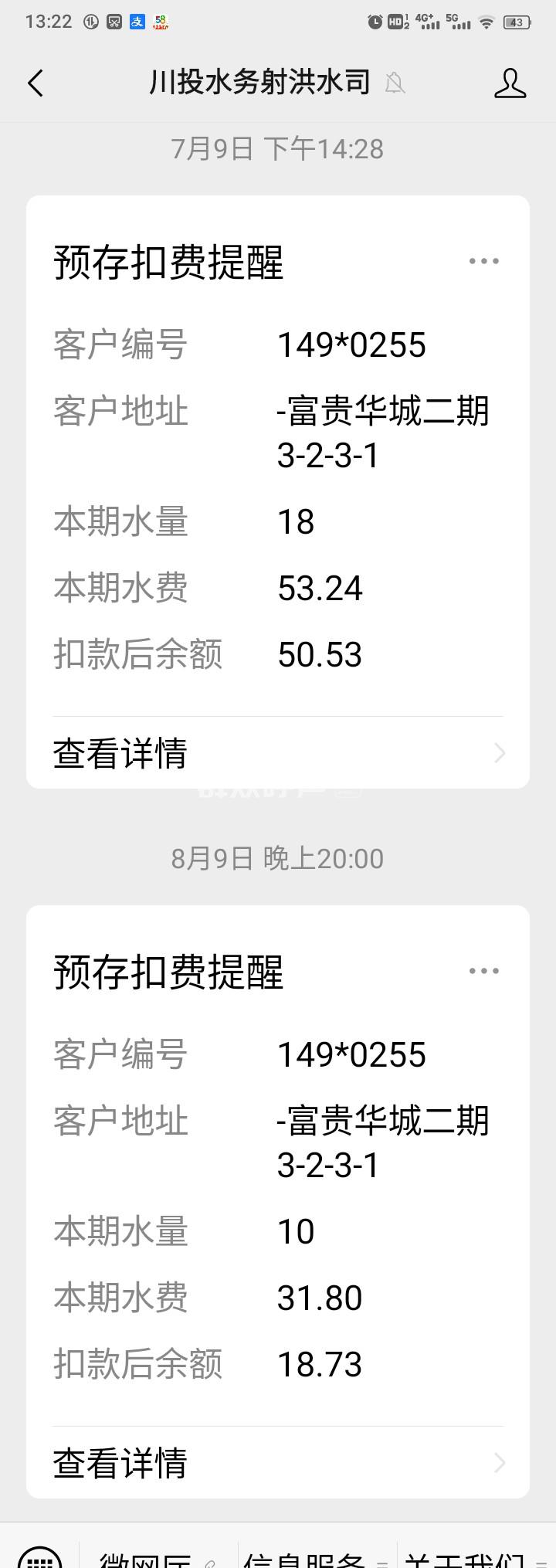Viewport: 556px width, 1568px height.
Task: Open the options menu on the July 9 card
Action: click(484, 261)
